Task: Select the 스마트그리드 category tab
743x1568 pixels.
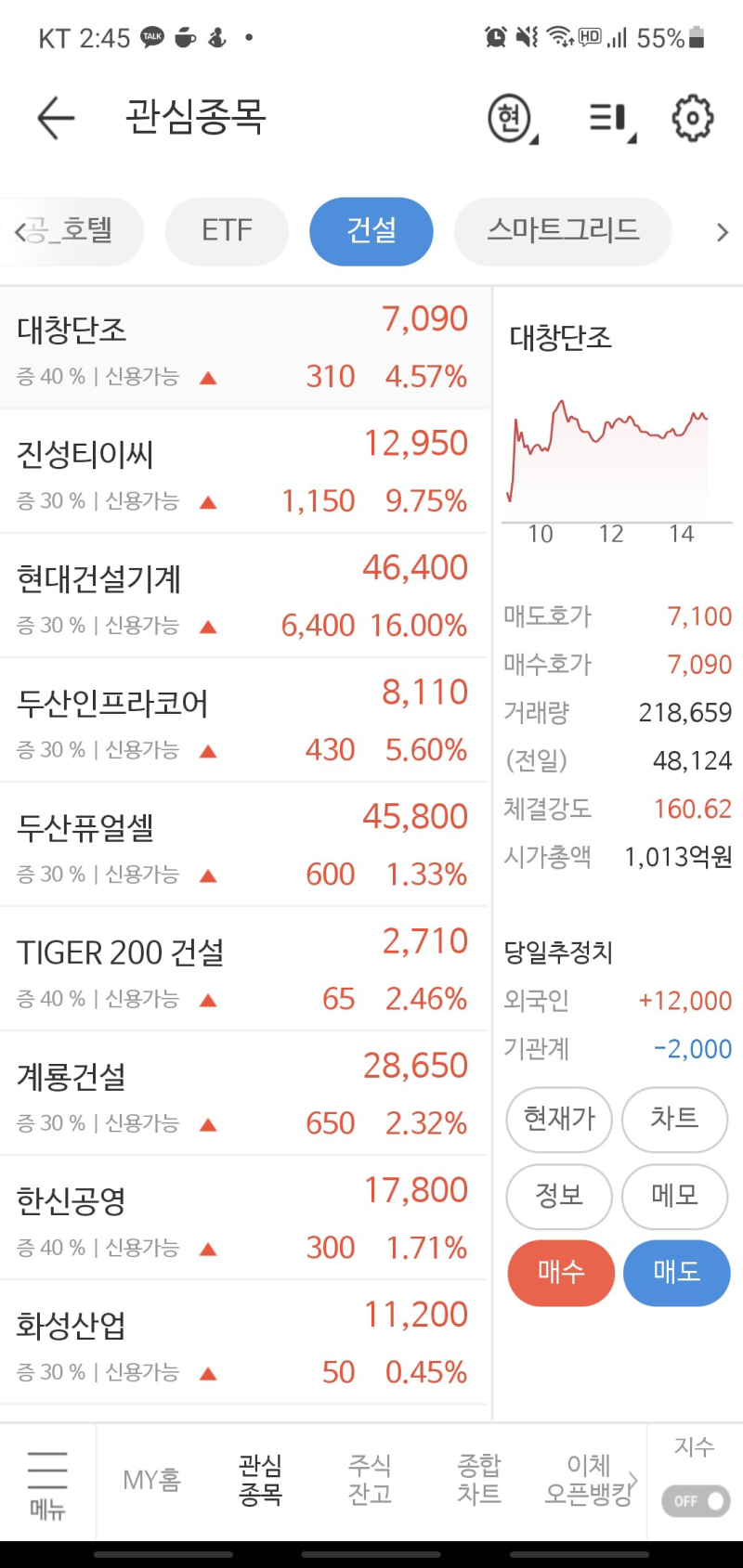Action: click(563, 231)
